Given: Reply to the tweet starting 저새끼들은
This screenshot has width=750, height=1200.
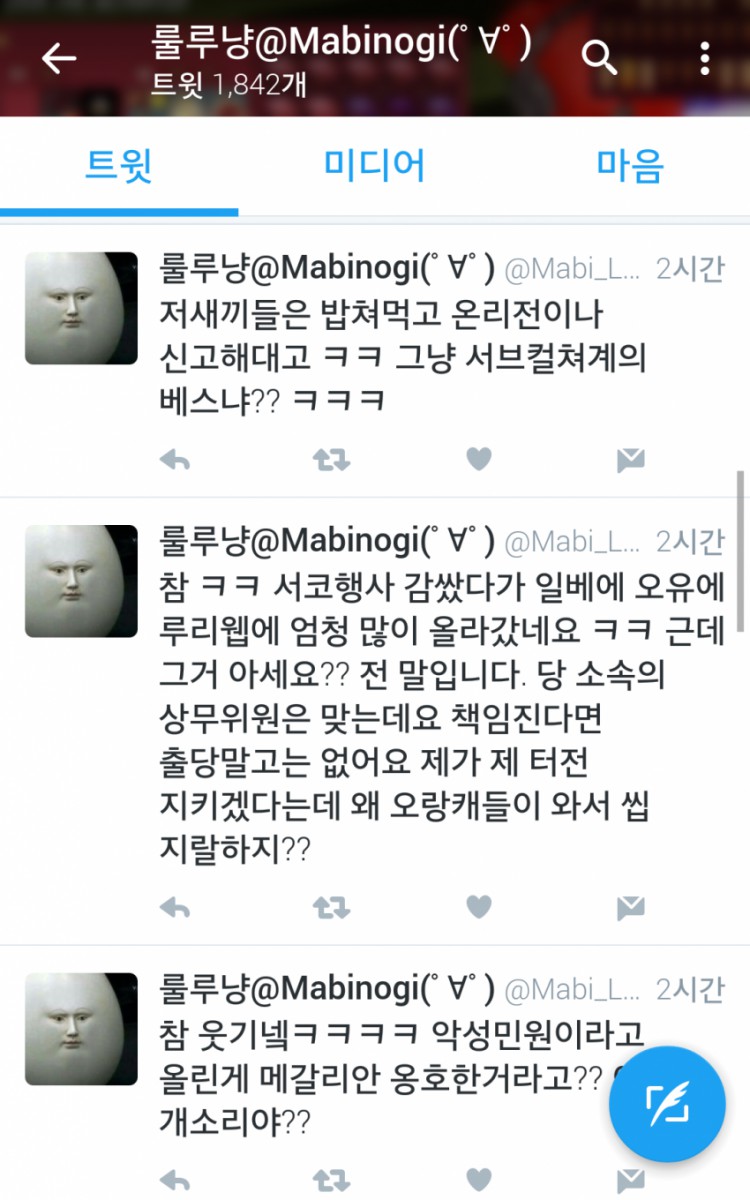Looking at the screenshot, I should [x=176, y=459].
